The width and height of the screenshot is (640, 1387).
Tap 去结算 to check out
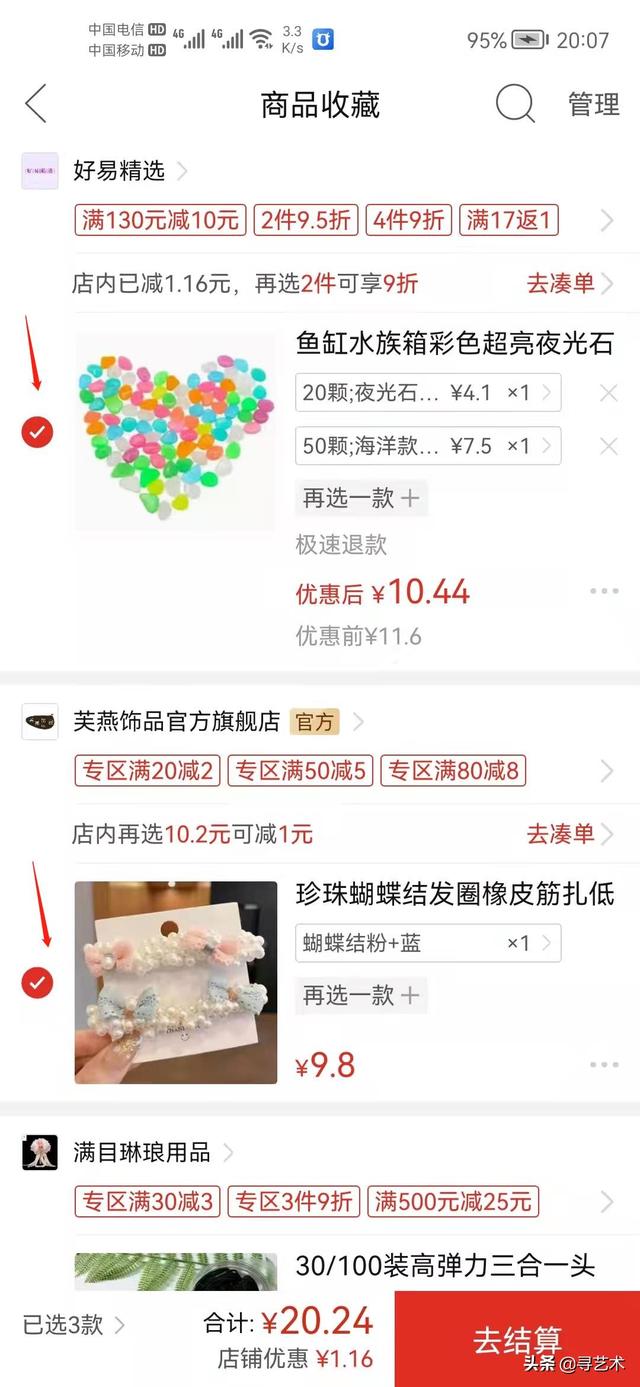(x=517, y=1340)
